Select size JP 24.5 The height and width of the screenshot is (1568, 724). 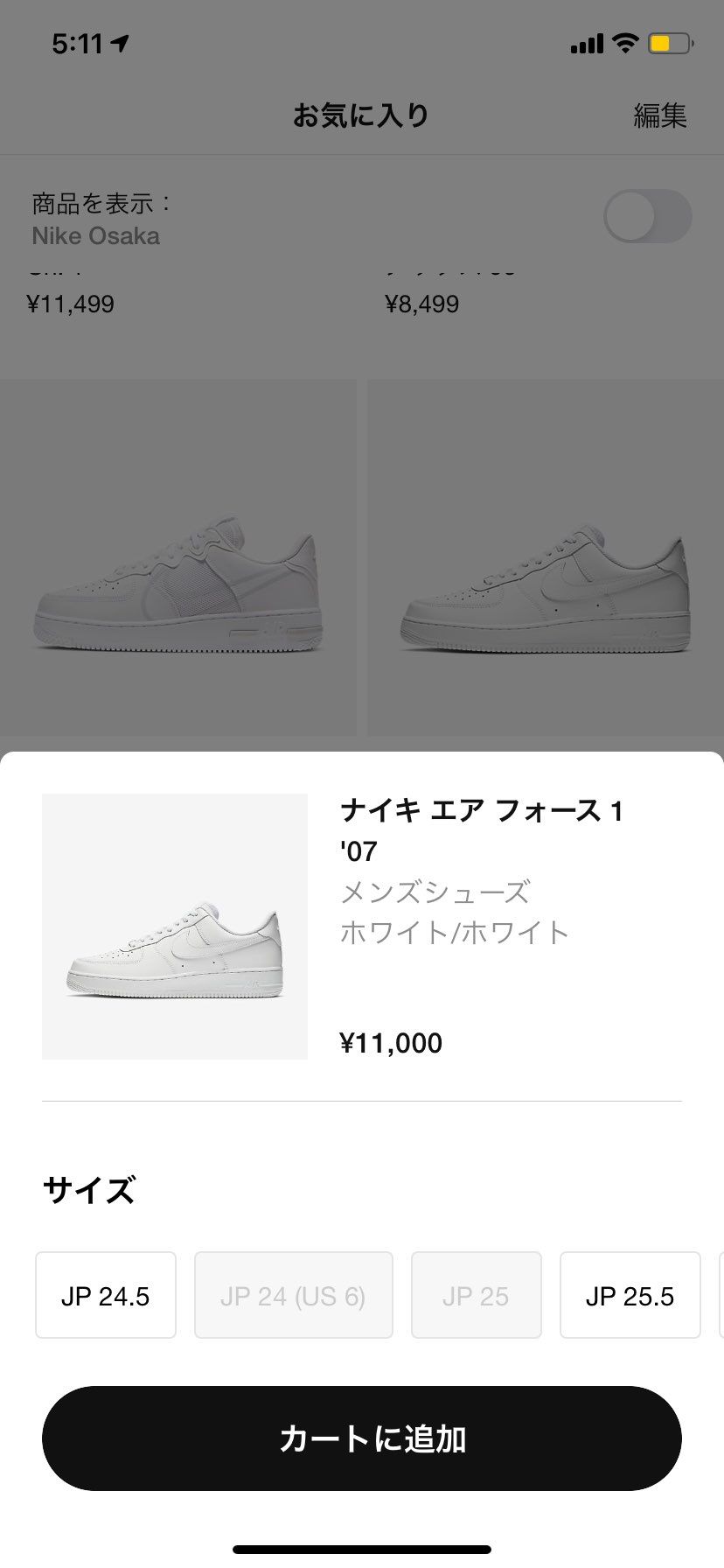[105, 1295]
